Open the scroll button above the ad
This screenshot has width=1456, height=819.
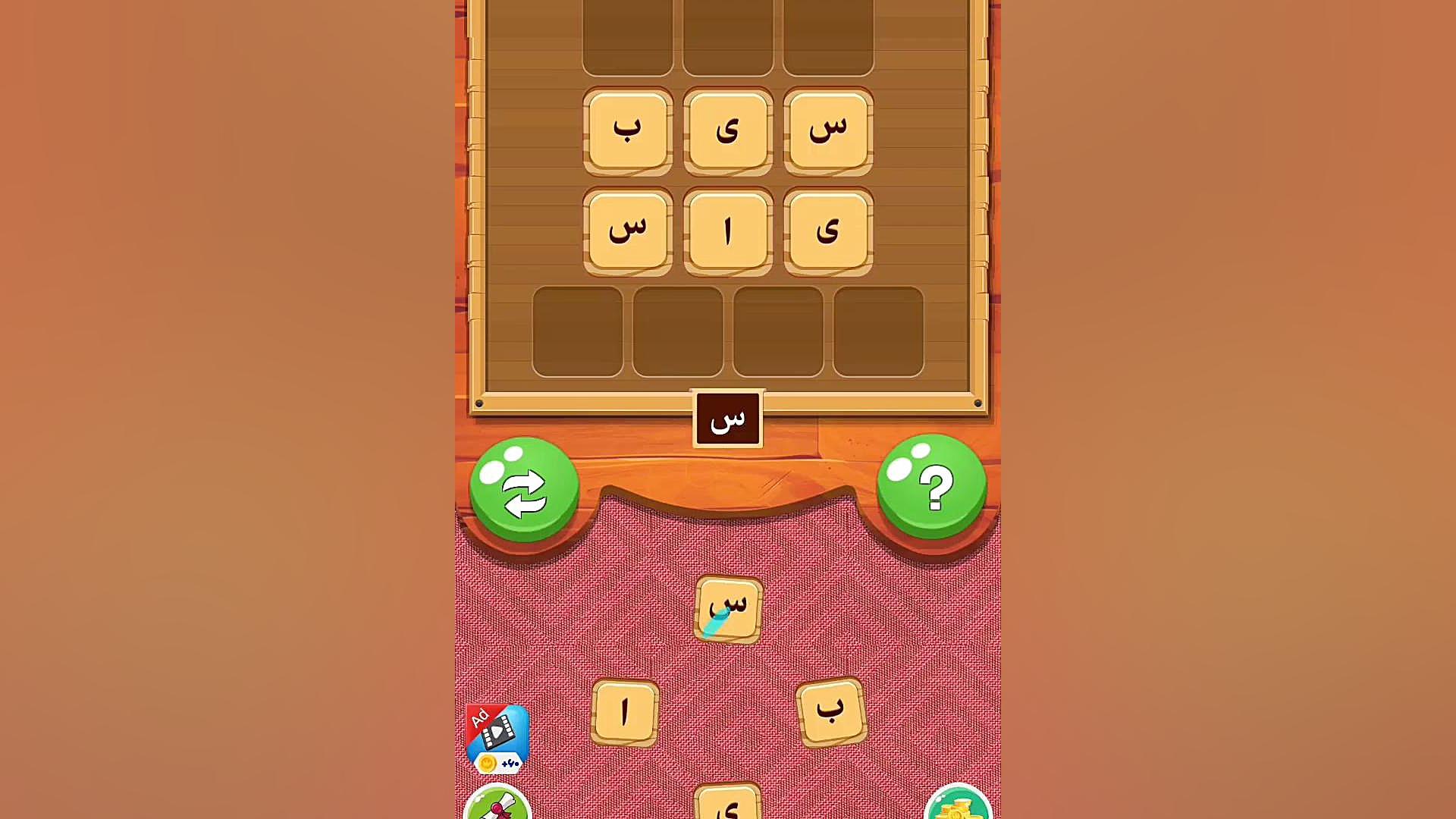pos(497,805)
